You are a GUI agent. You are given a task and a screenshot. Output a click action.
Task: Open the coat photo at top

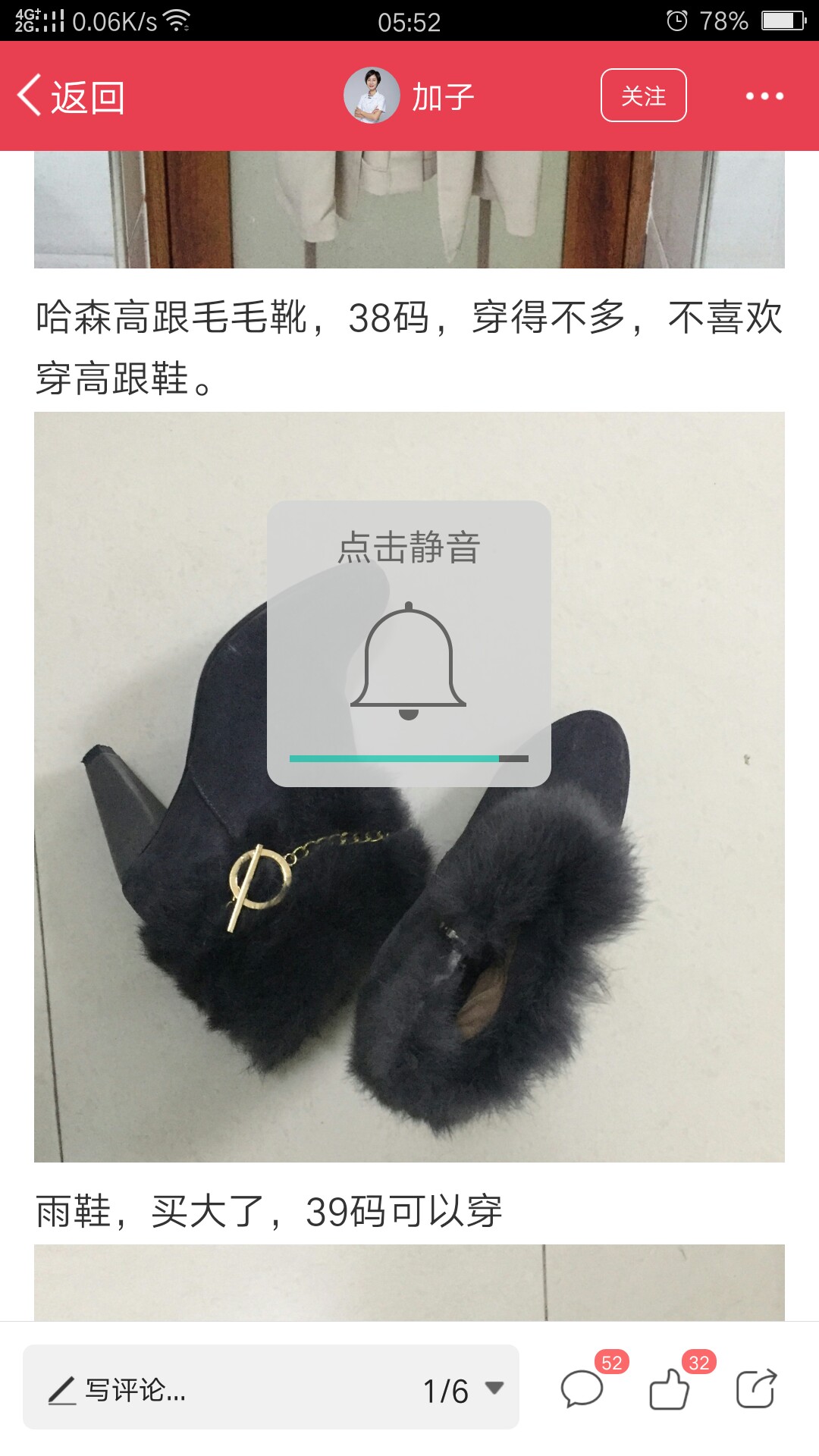pyautogui.click(x=409, y=209)
